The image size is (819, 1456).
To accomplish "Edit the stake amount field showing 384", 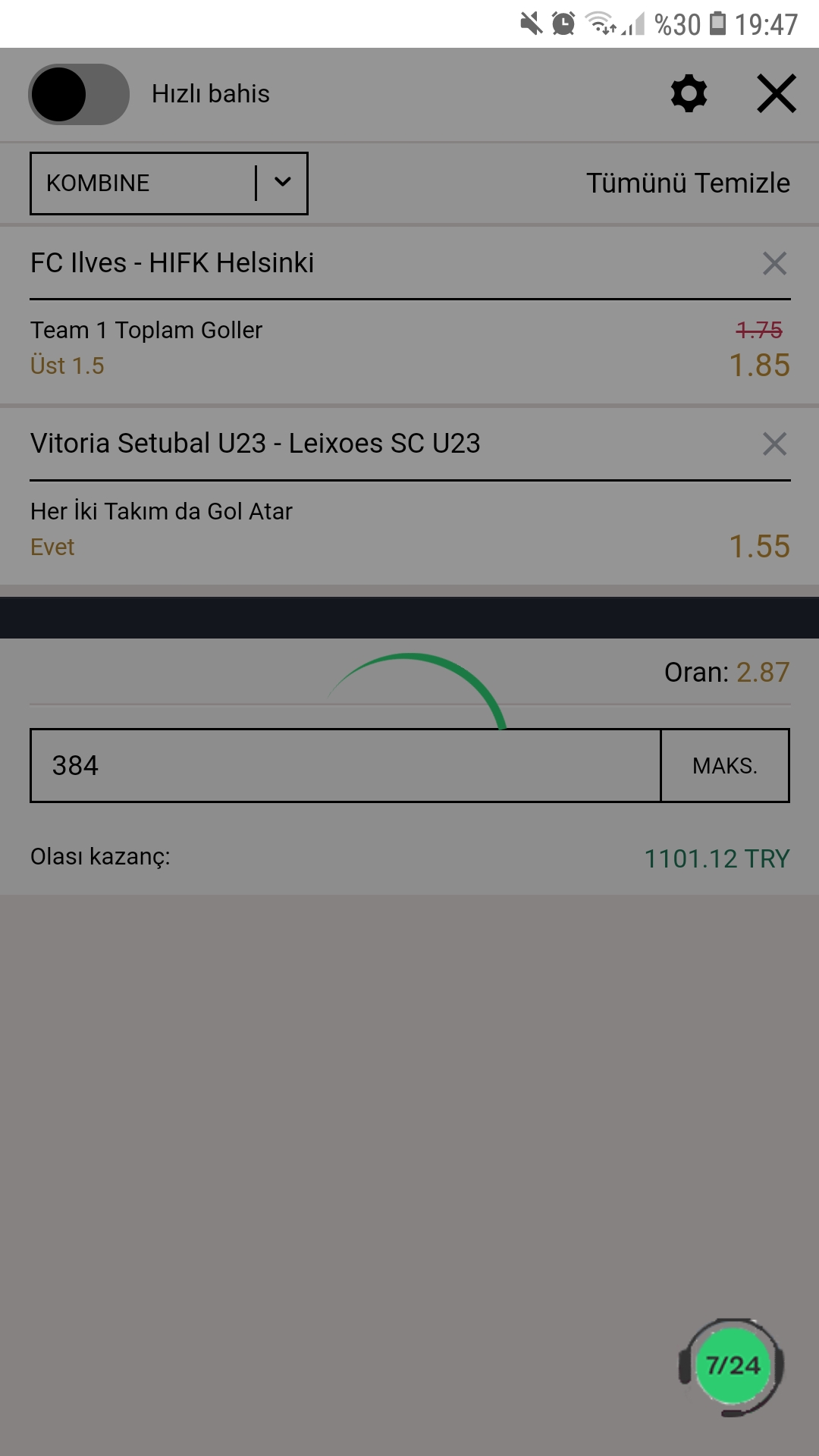I will (345, 766).
